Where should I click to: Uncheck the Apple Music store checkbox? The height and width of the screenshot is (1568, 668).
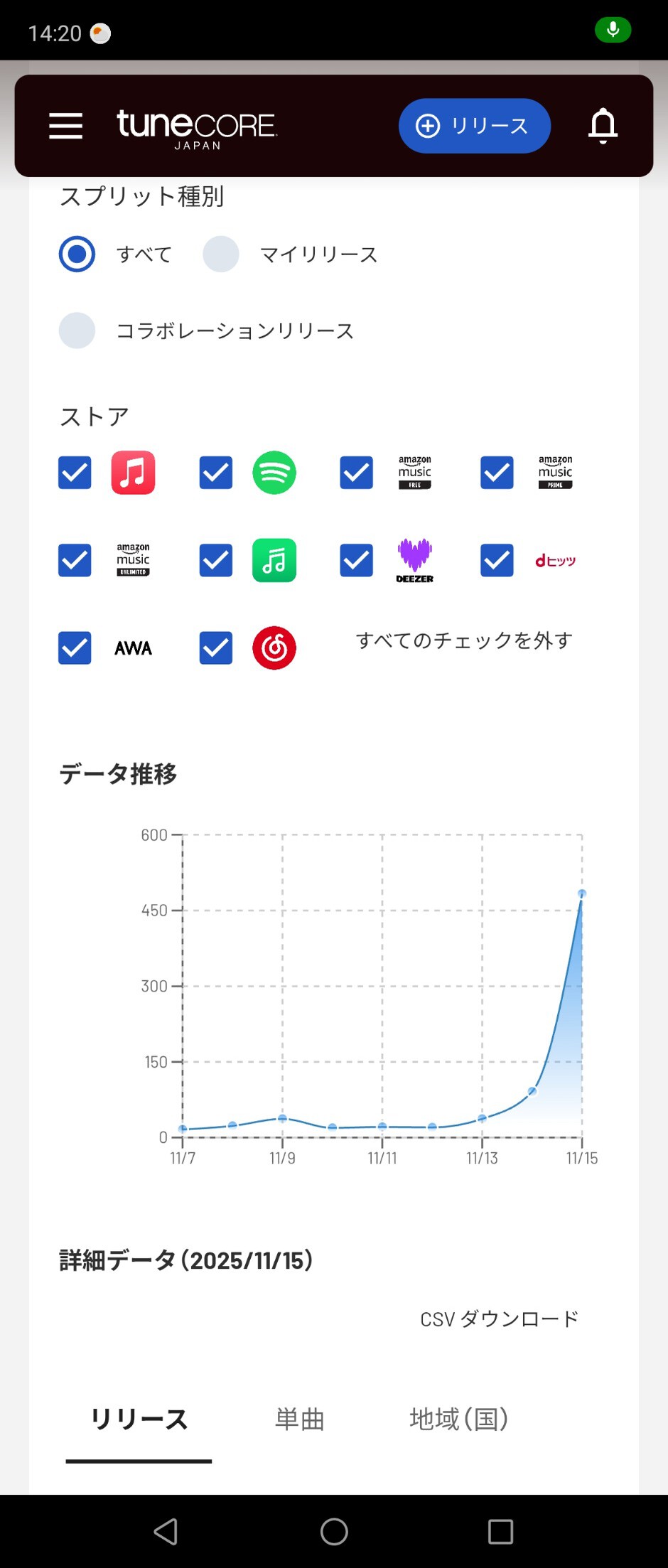click(x=75, y=473)
